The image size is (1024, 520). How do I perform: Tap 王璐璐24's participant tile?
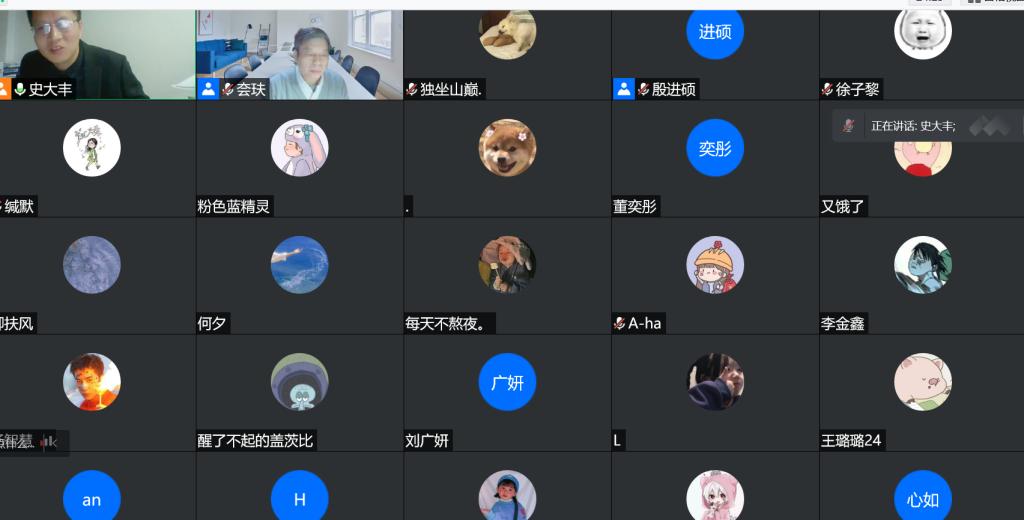pyautogui.click(x=922, y=392)
